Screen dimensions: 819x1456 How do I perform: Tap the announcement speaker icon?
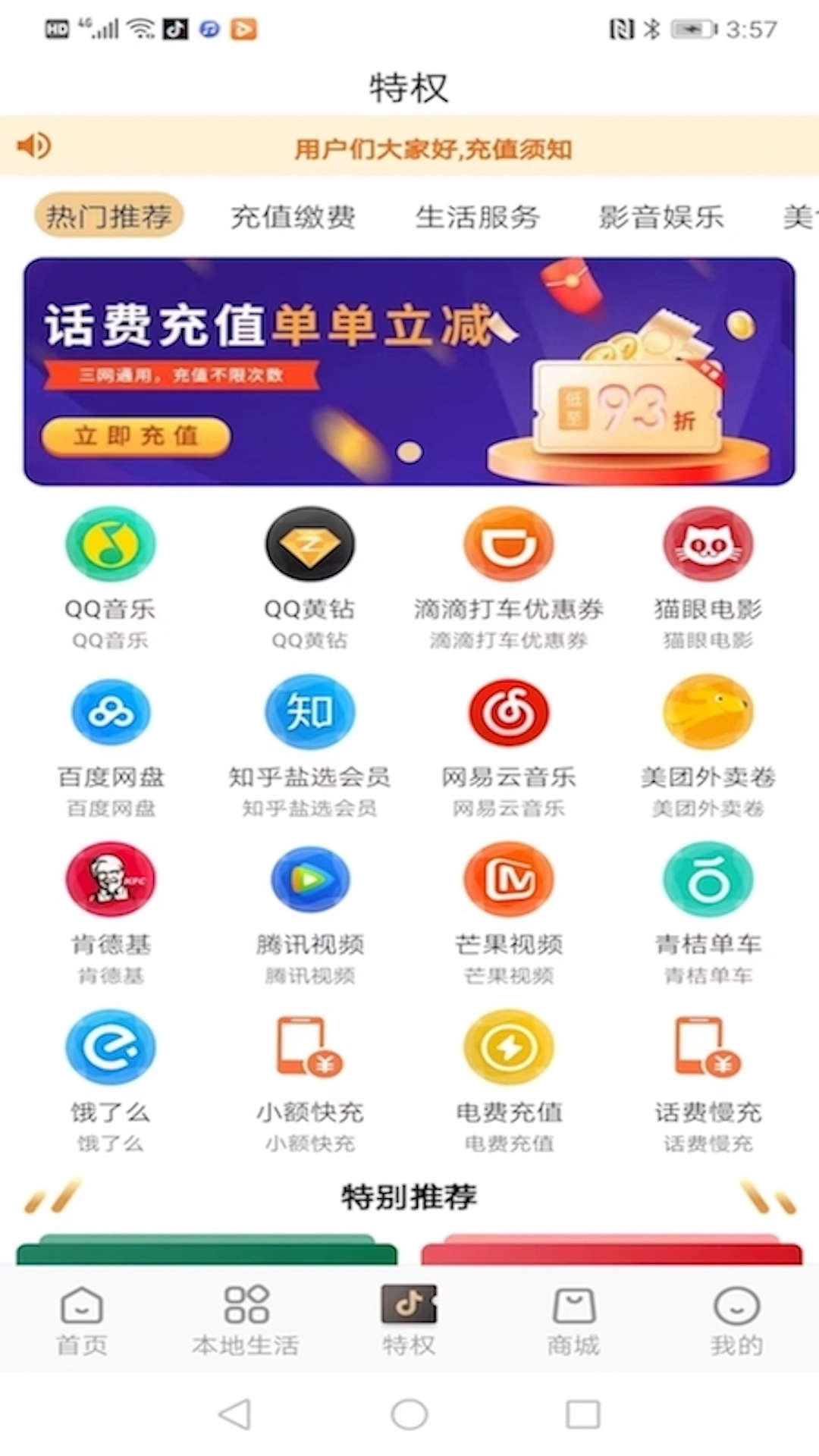[33, 146]
